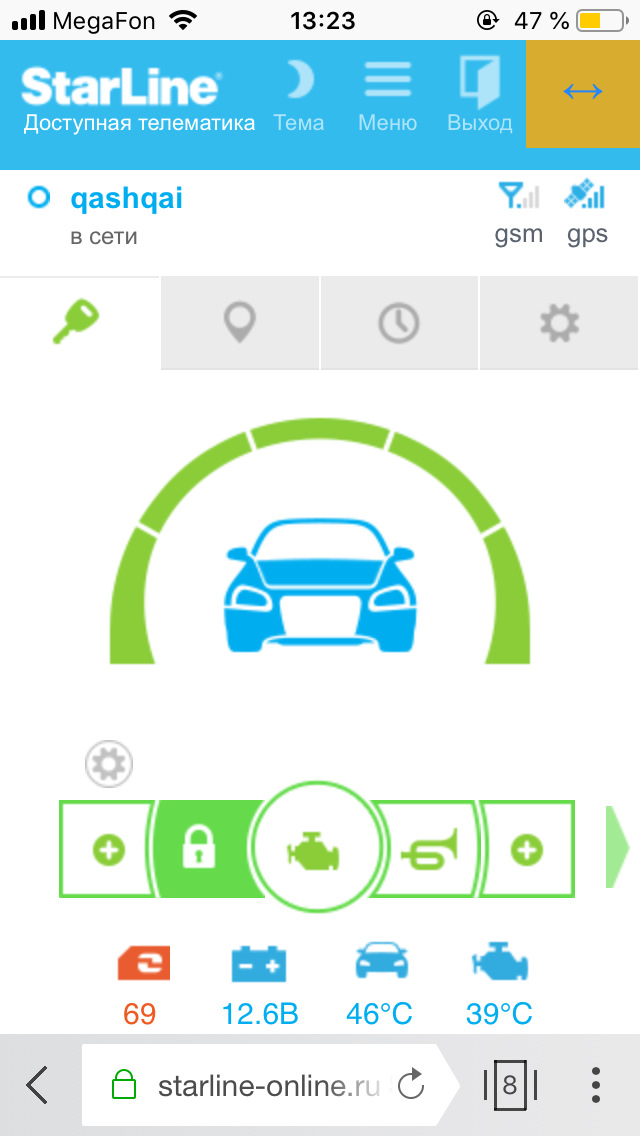Image resolution: width=640 pixels, height=1136 pixels.
Task: Start the engine with the center button
Action: tap(316, 850)
